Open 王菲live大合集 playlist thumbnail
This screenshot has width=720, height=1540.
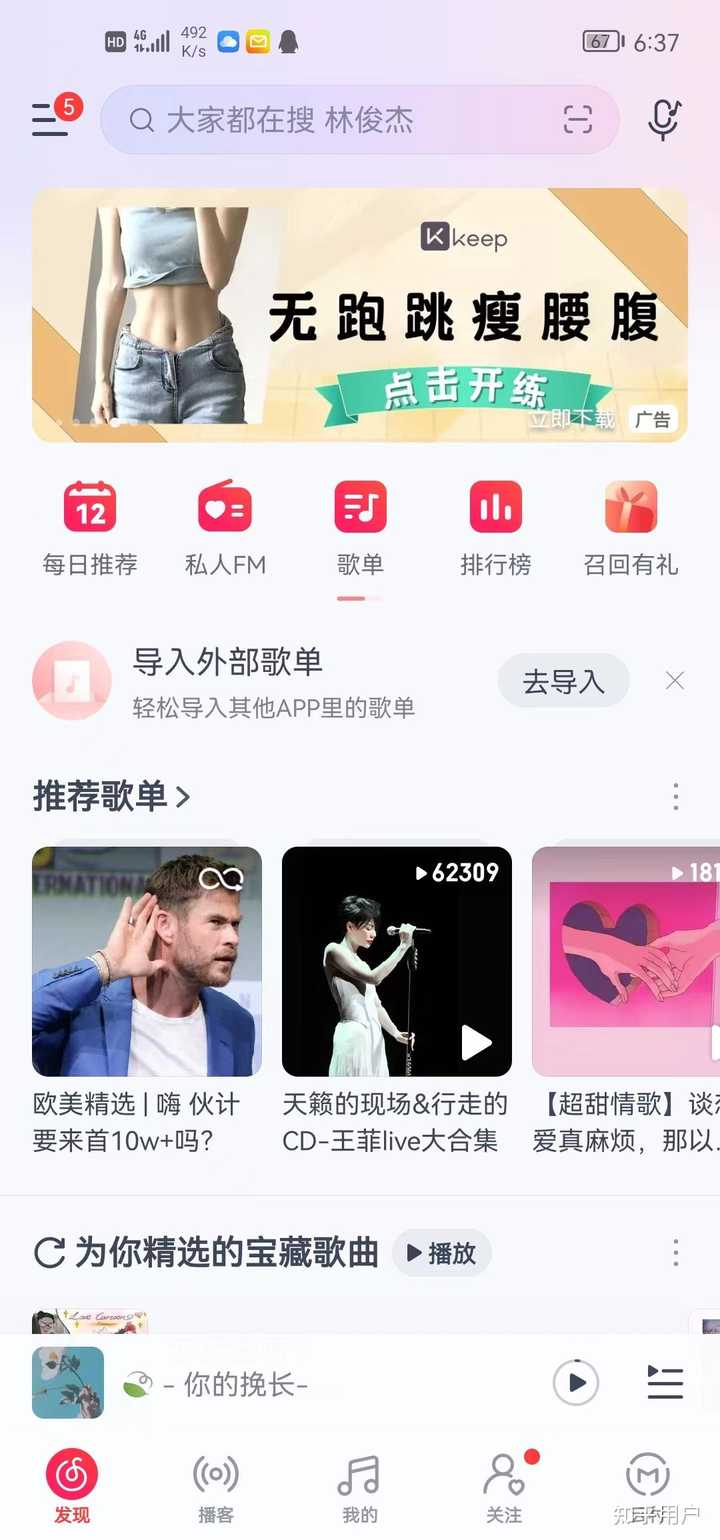tap(396, 962)
